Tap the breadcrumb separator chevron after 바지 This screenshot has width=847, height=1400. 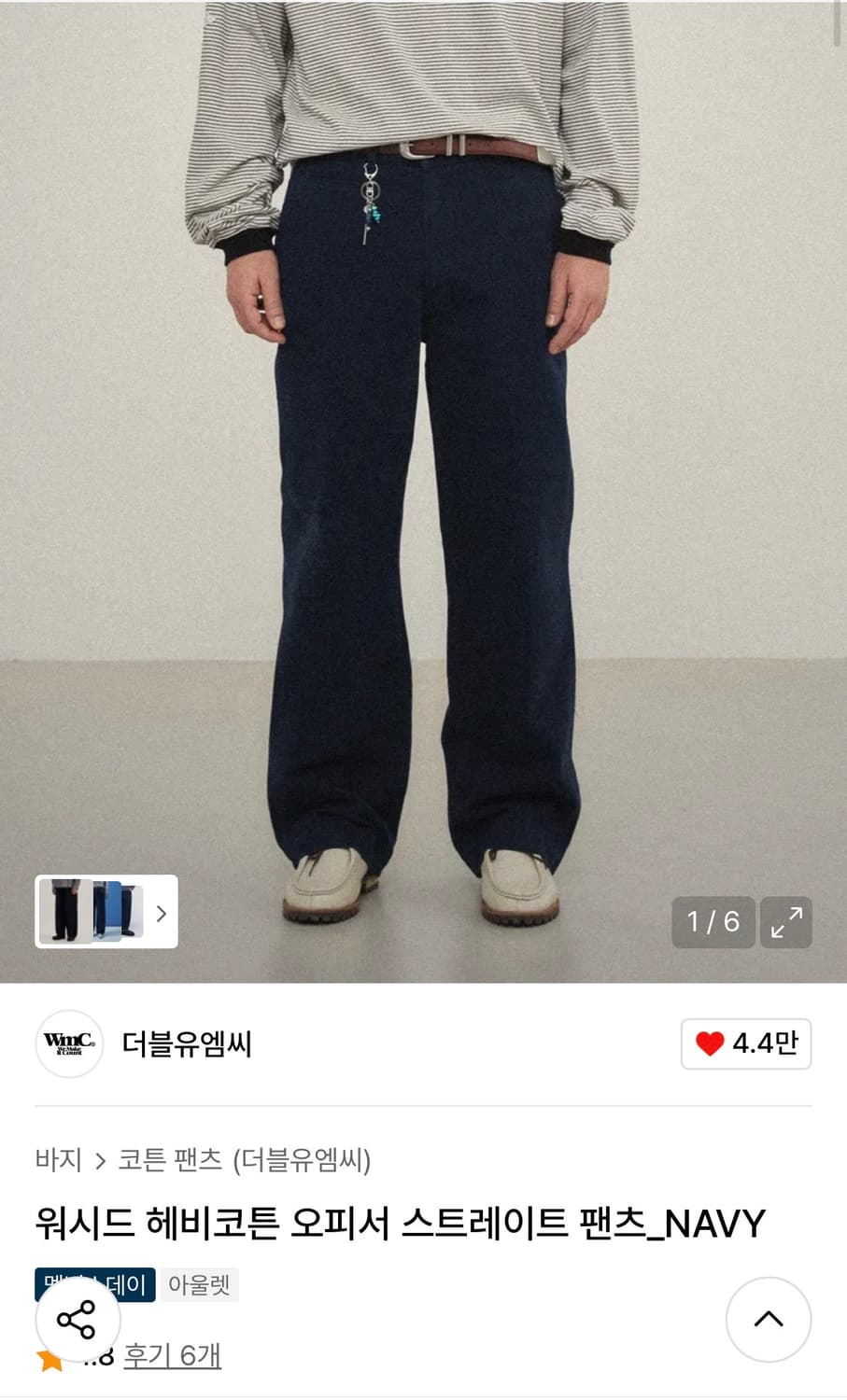99,1158
